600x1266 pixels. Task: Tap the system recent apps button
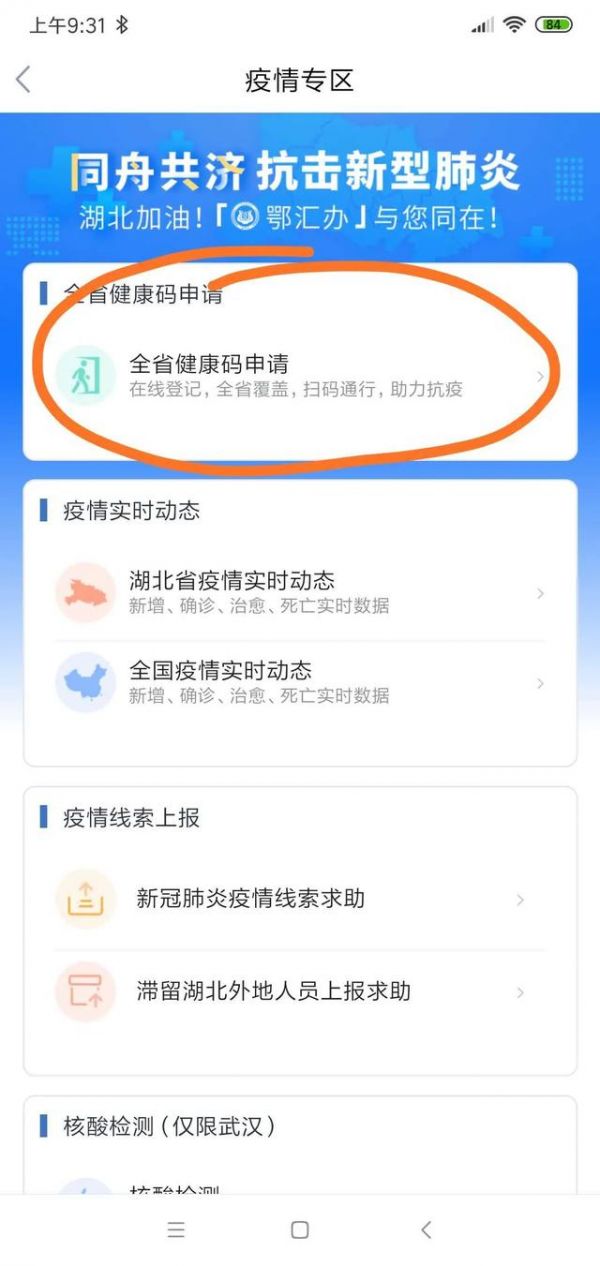176,1230
